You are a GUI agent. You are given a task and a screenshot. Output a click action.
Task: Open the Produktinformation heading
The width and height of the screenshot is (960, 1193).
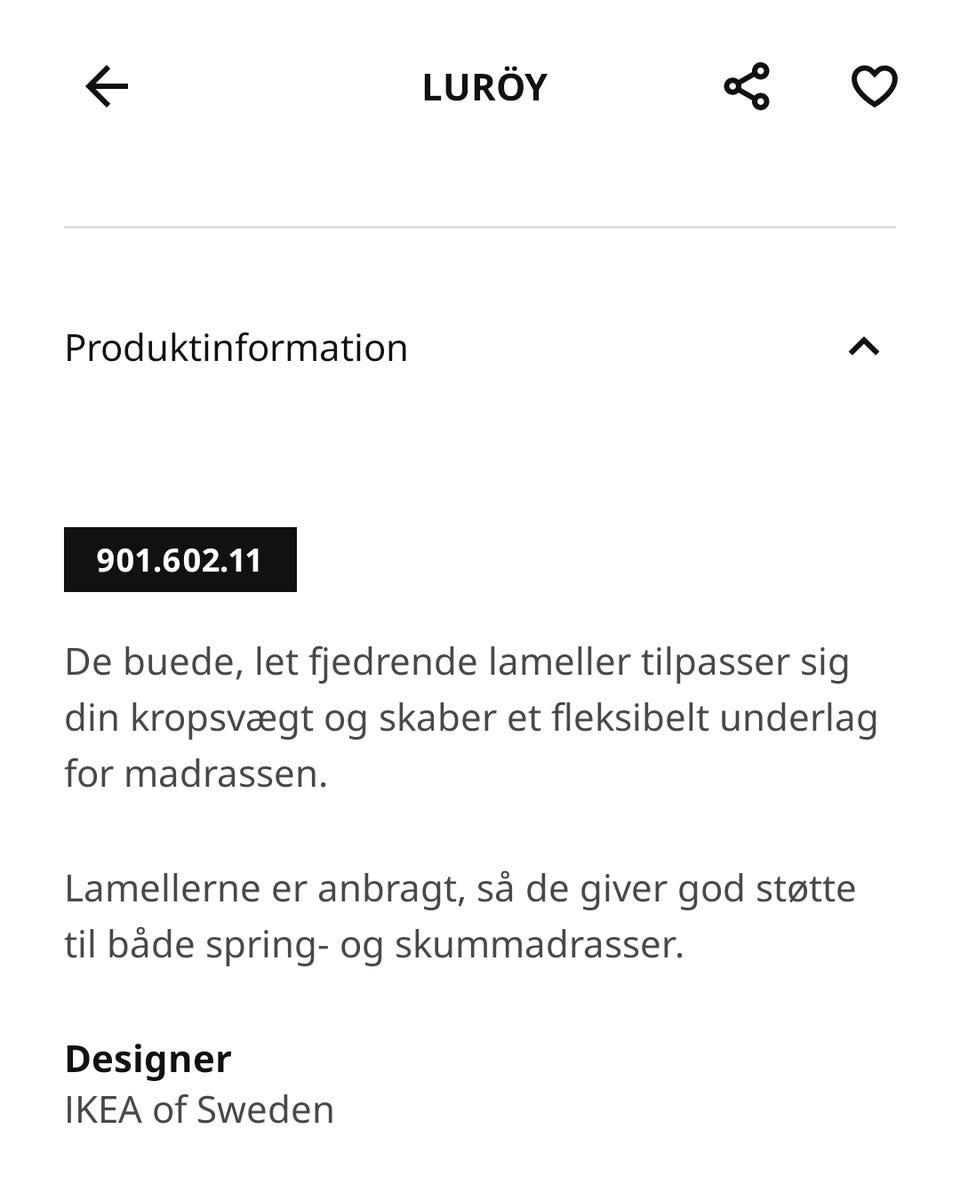[x=235, y=347]
